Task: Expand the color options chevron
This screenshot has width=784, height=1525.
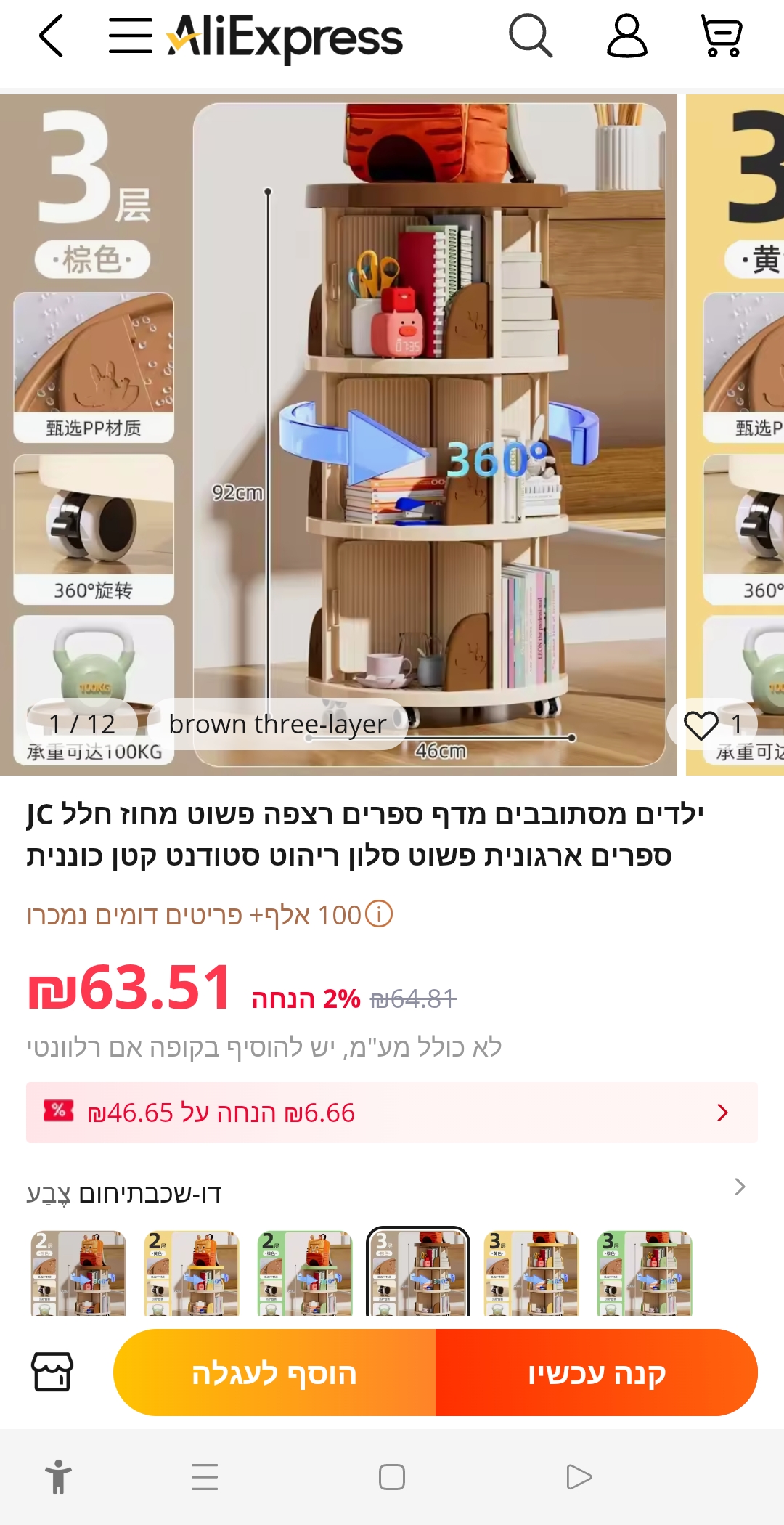Action: click(x=740, y=1187)
